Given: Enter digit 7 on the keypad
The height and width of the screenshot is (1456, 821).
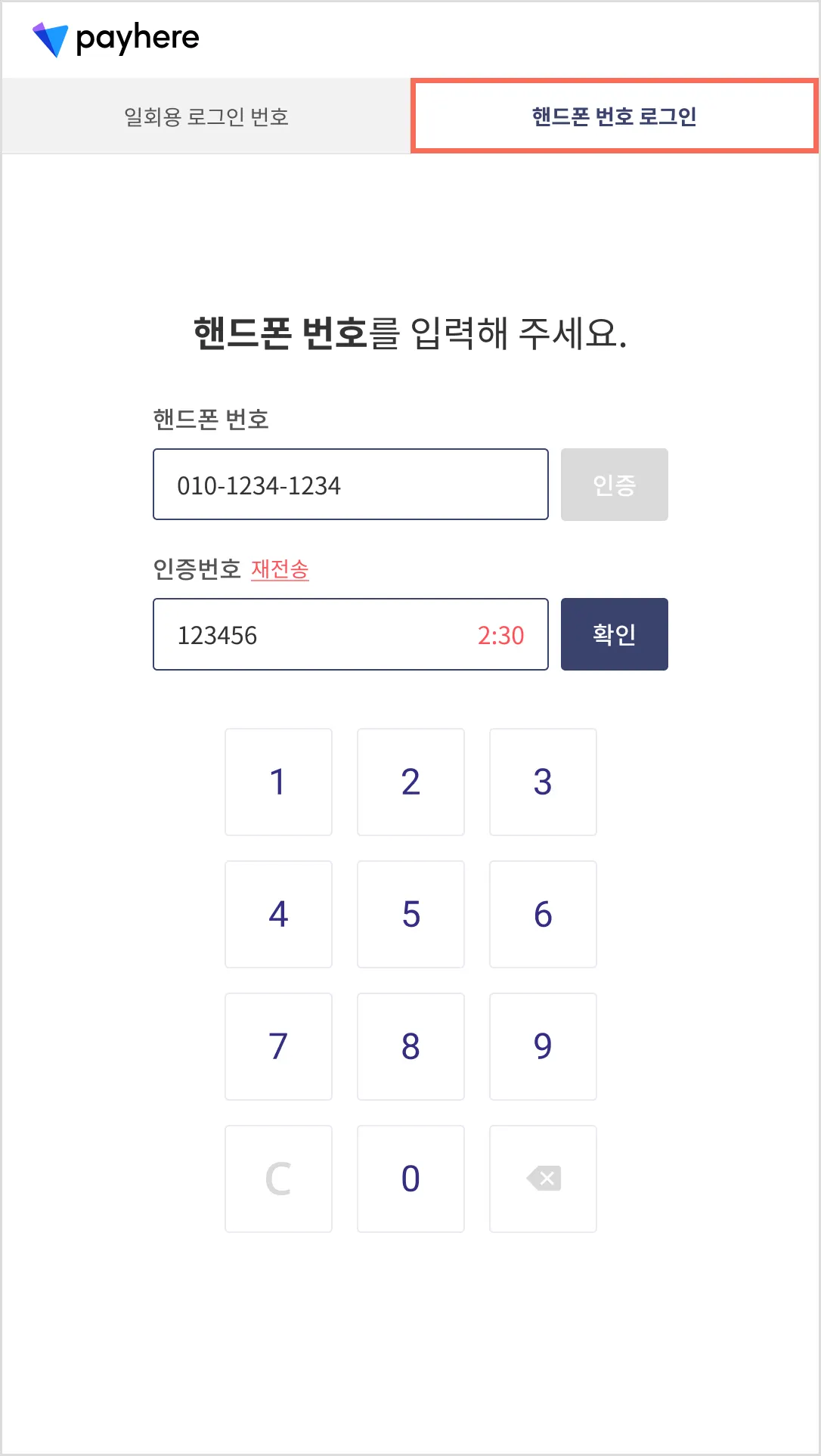Looking at the screenshot, I should [x=278, y=1046].
